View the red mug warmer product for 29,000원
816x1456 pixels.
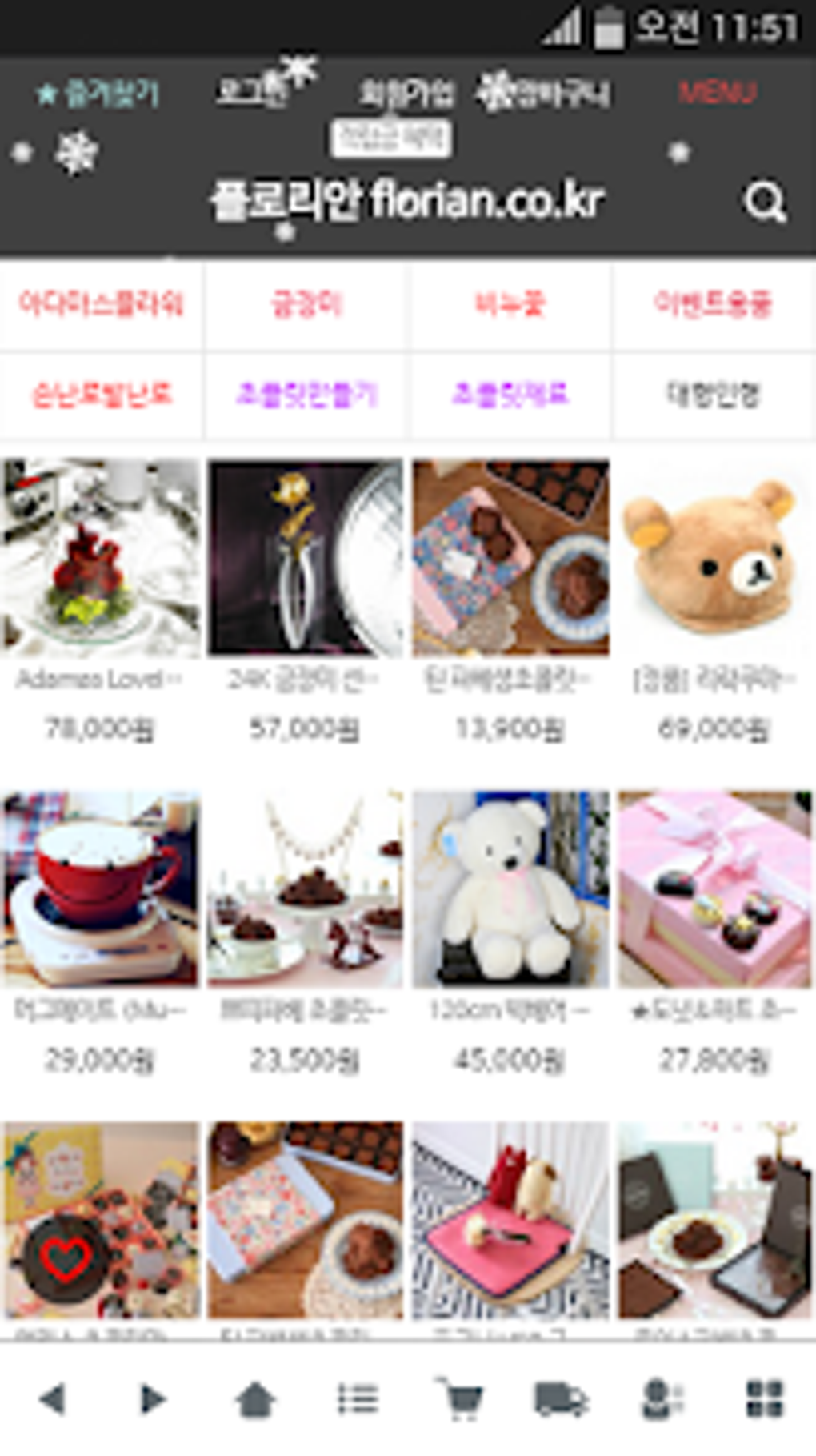[101, 888]
